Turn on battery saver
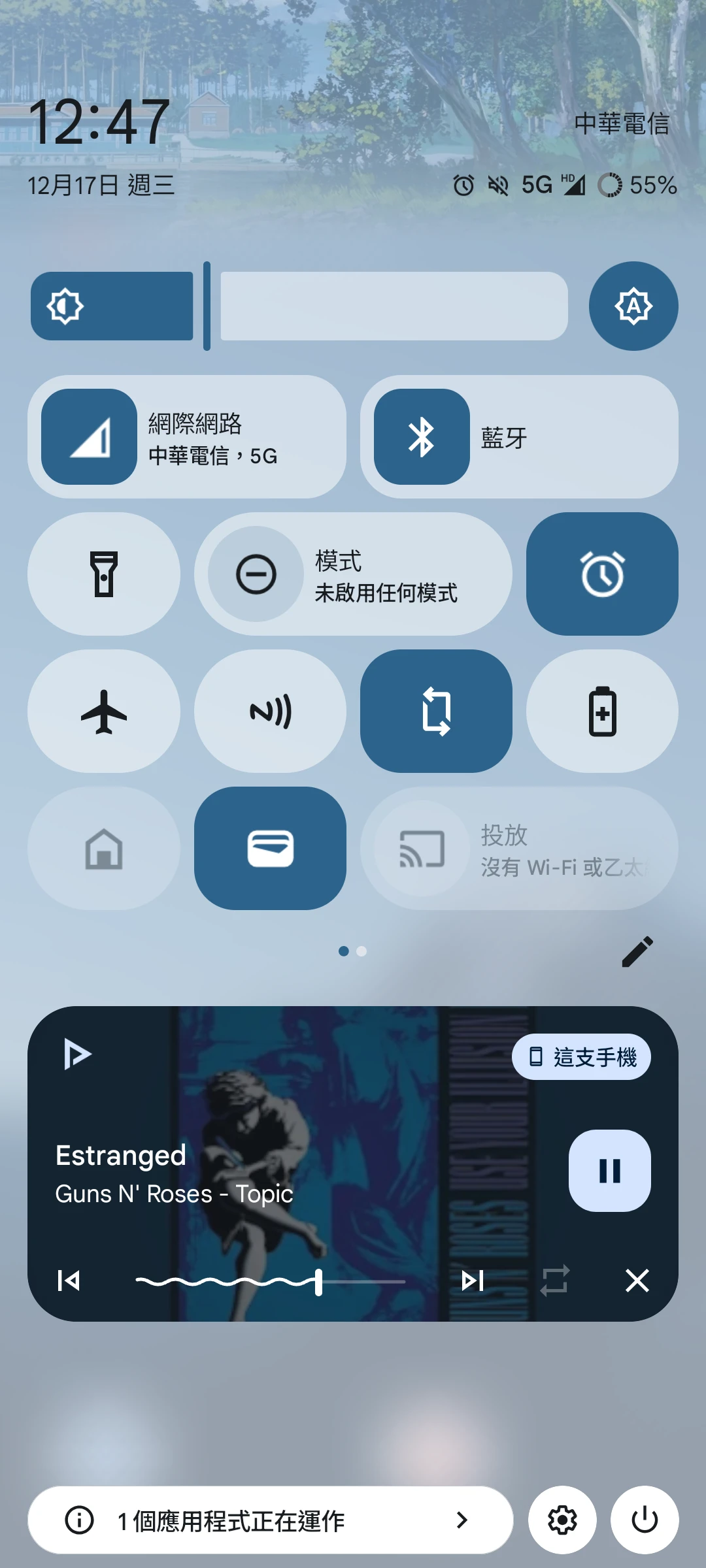The height and width of the screenshot is (1568, 706). (x=602, y=711)
